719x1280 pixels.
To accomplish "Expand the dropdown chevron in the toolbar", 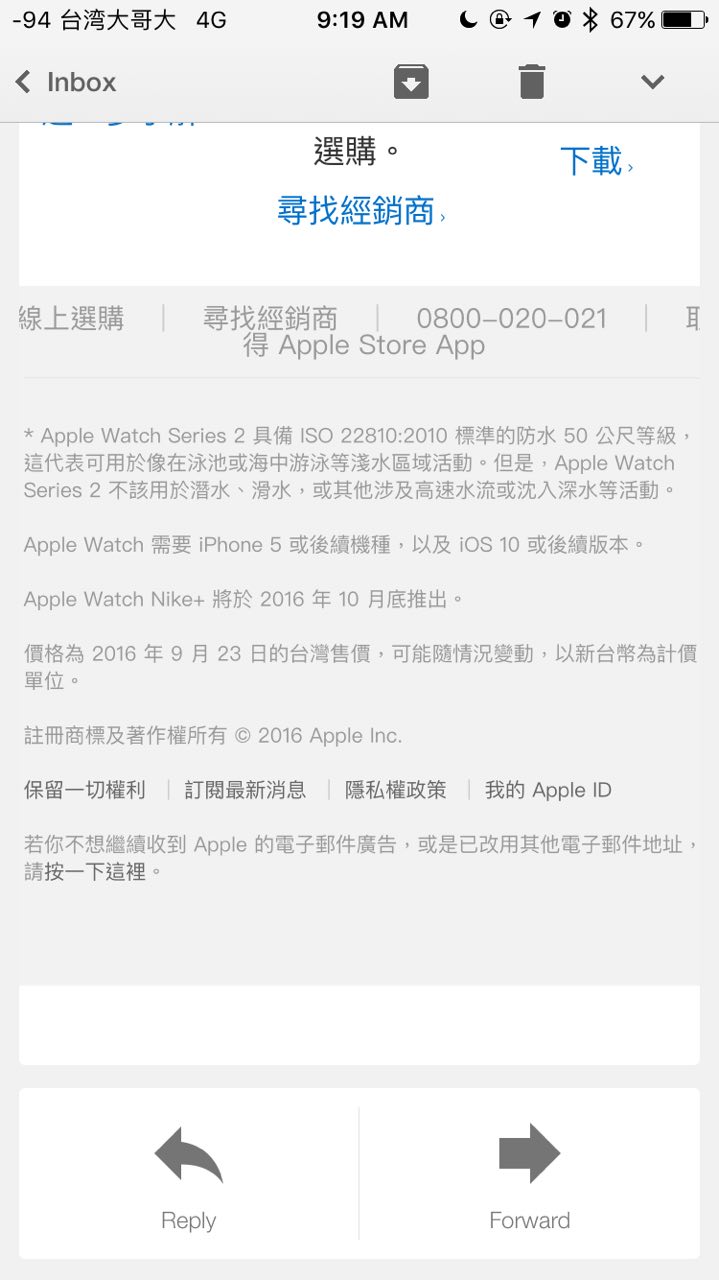I will point(652,81).
